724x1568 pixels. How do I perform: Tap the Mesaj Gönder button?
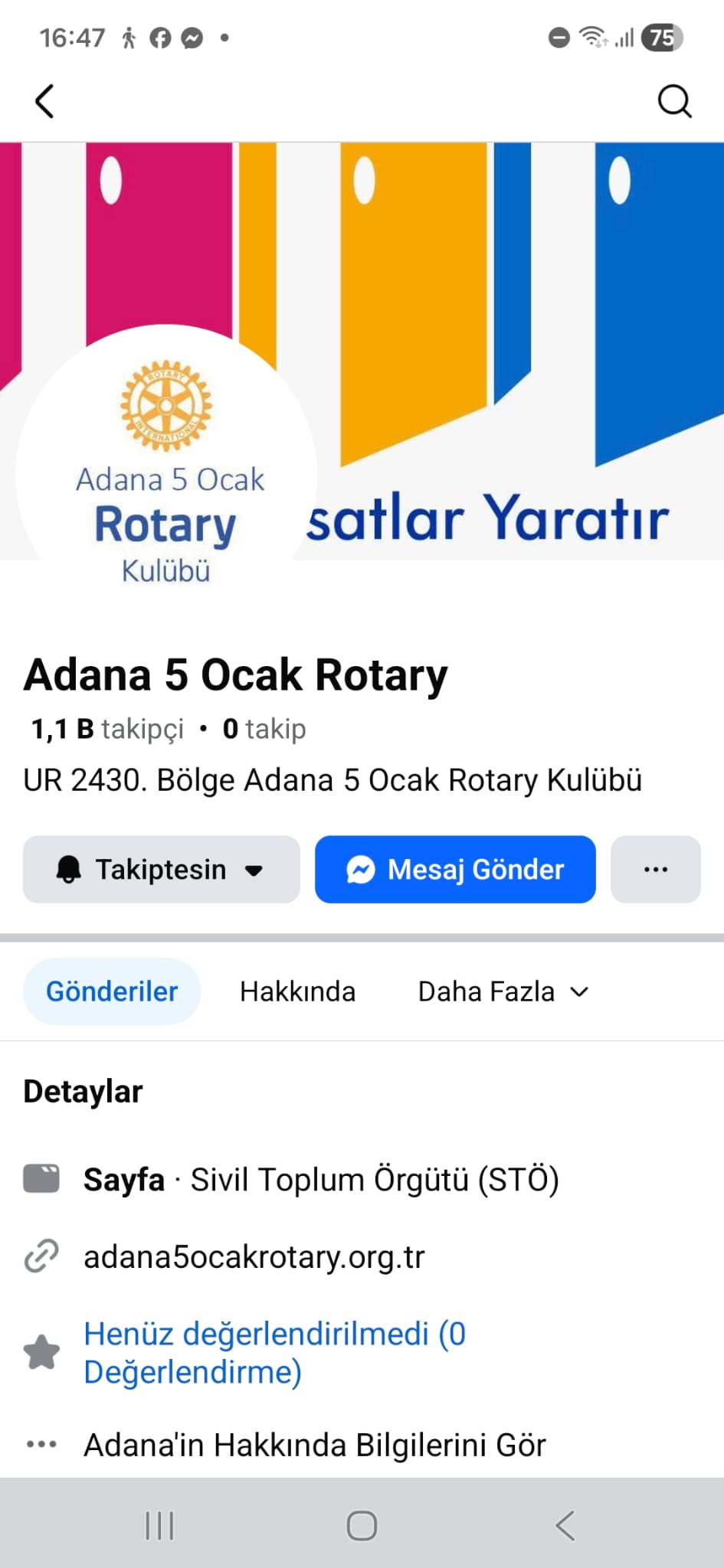[x=455, y=870]
